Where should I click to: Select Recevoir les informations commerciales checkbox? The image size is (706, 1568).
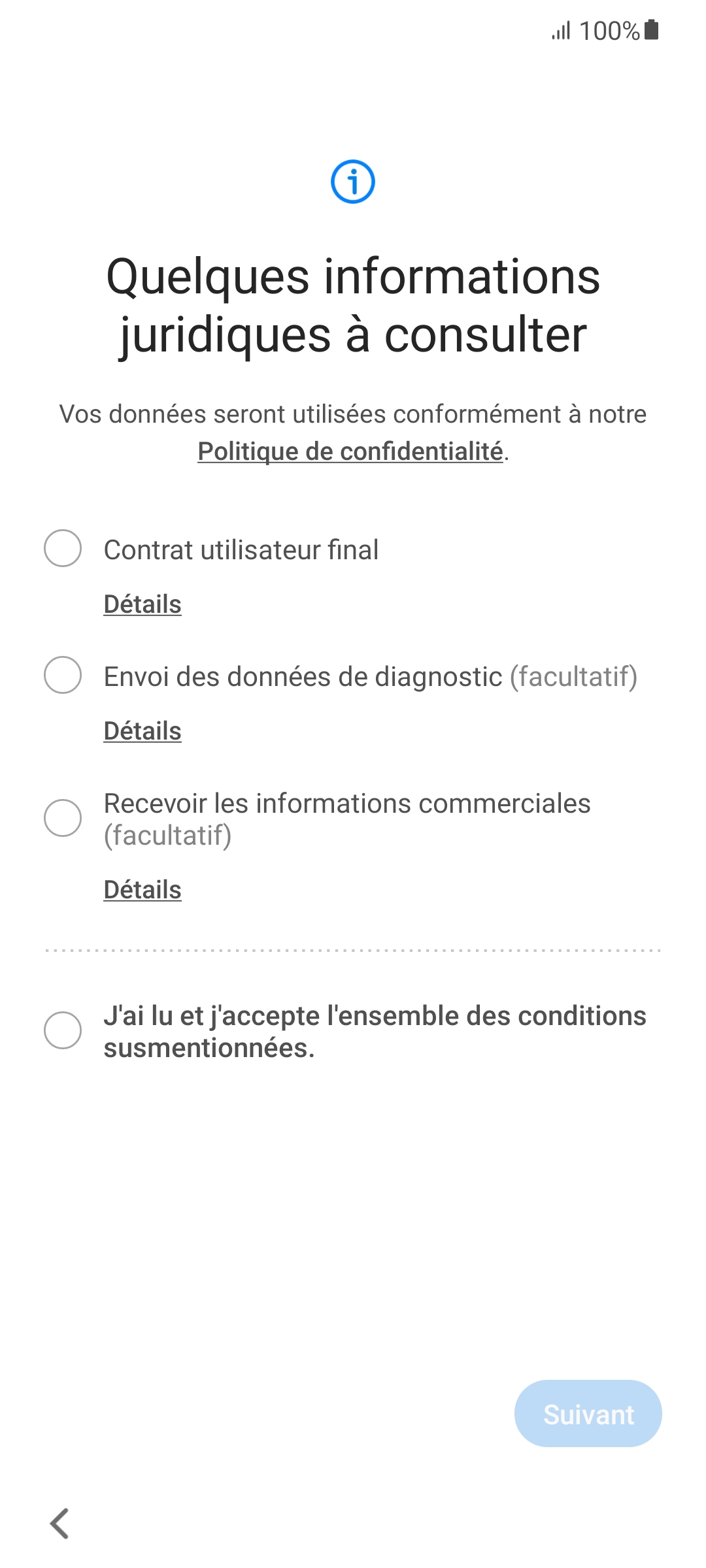coord(63,817)
